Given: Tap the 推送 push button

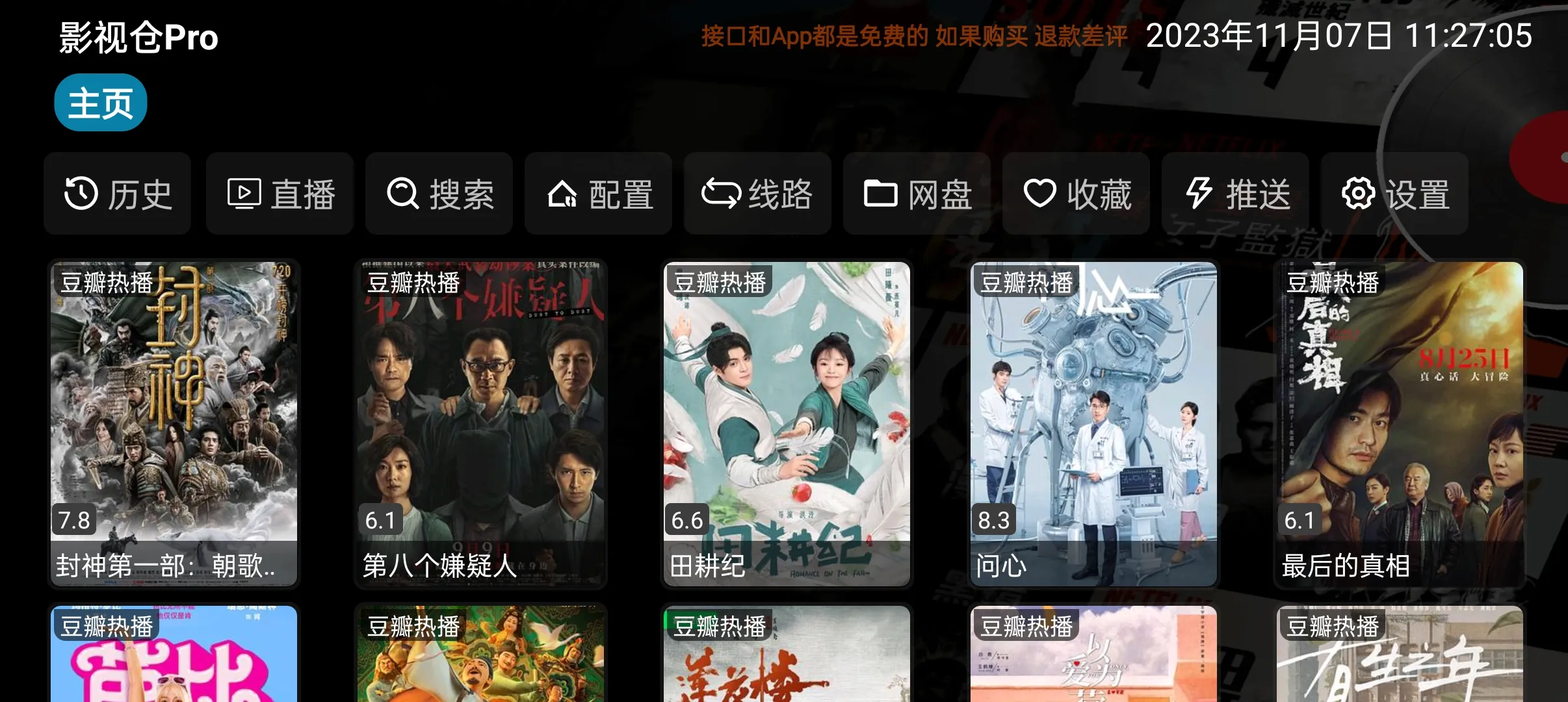Looking at the screenshot, I should [1235, 194].
